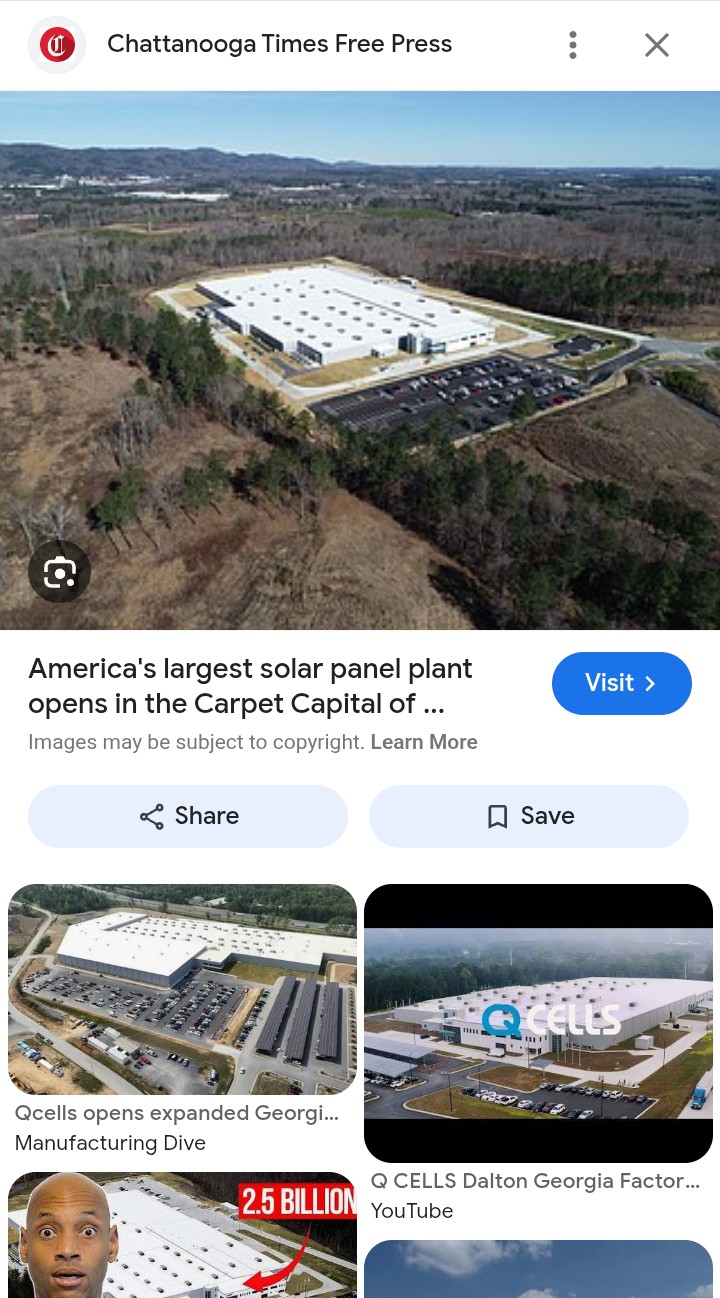Image resolution: width=720 pixels, height=1298 pixels.
Task: Open the Learn More copyright link
Action: pyautogui.click(x=424, y=742)
